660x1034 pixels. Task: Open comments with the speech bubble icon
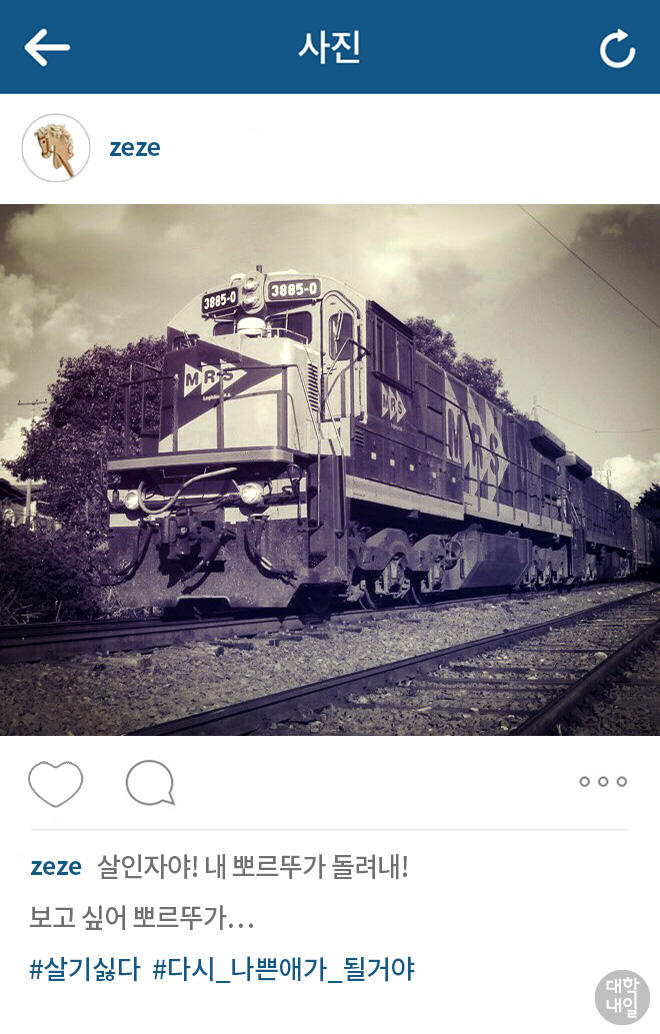pos(150,783)
